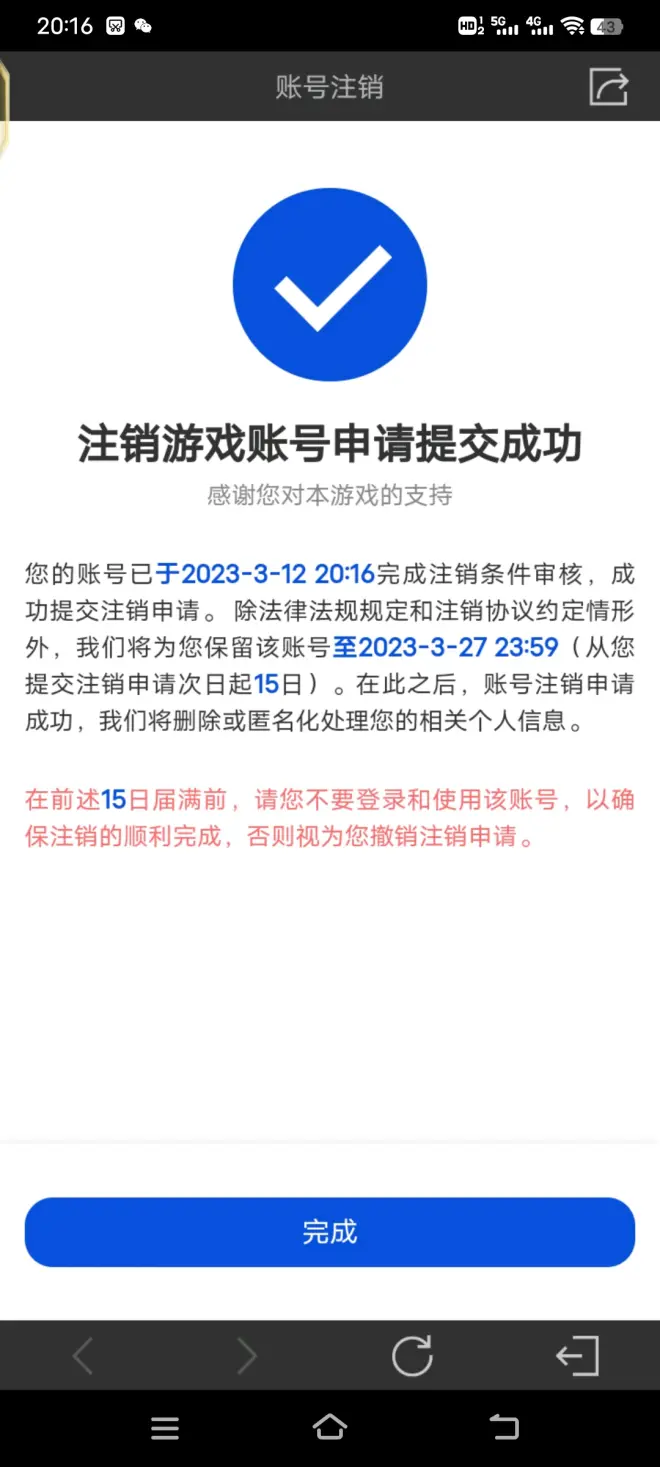Exit the webview with exit icon
Image resolution: width=660 pixels, height=1467 pixels.
point(577,1356)
